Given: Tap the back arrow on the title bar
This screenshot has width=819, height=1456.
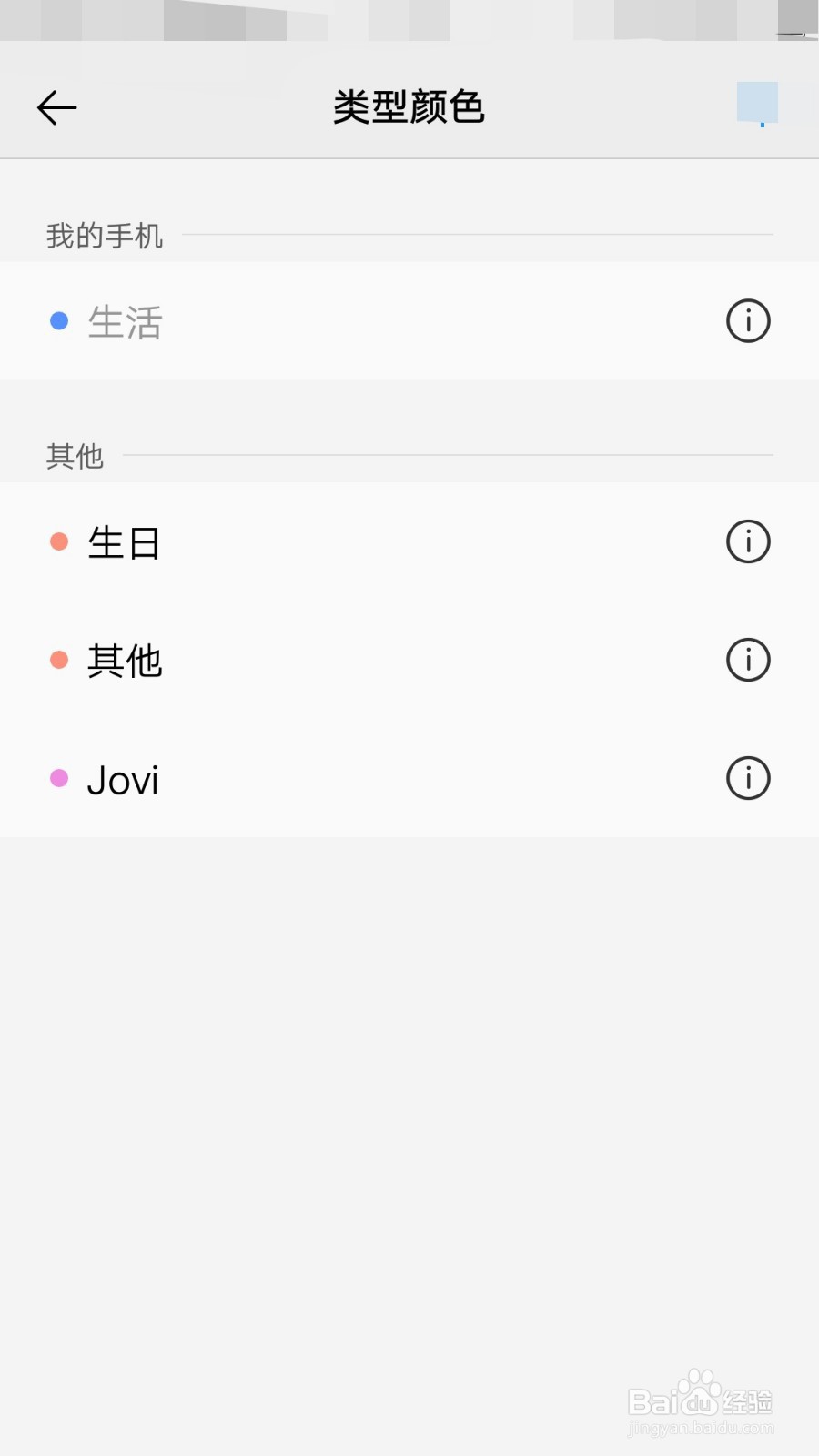Looking at the screenshot, I should pos(56,106).
